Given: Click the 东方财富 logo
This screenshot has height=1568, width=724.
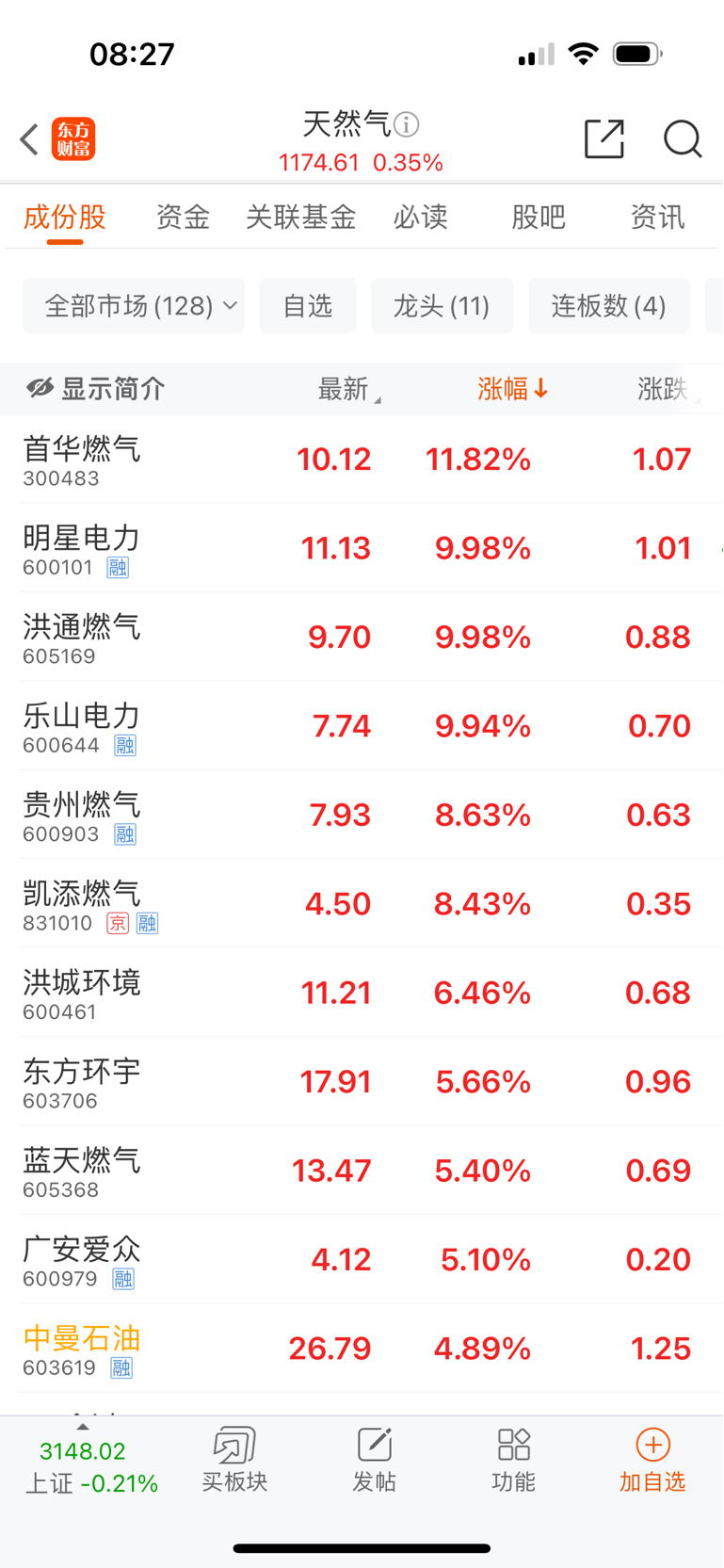Looking at the screenshot, I should pos(73,138).
